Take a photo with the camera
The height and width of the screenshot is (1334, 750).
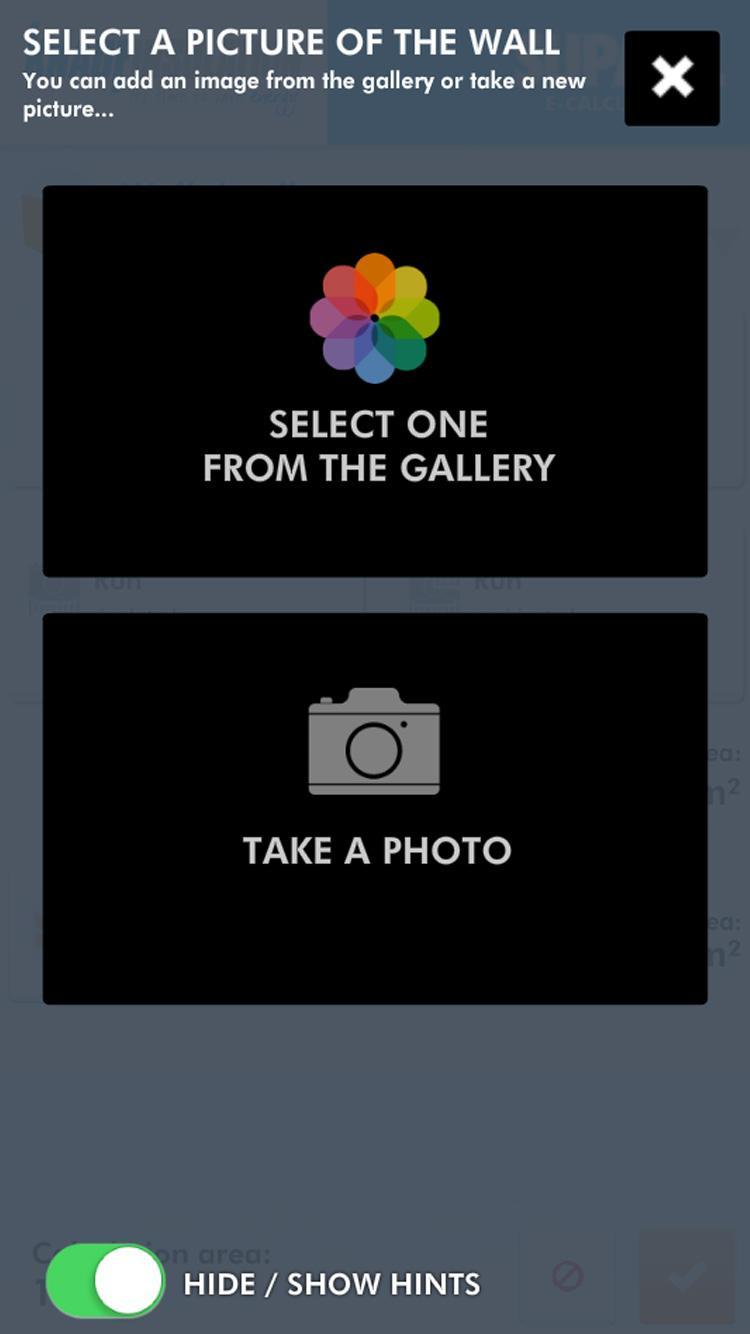pyautogui.click(x=375, y=808)
